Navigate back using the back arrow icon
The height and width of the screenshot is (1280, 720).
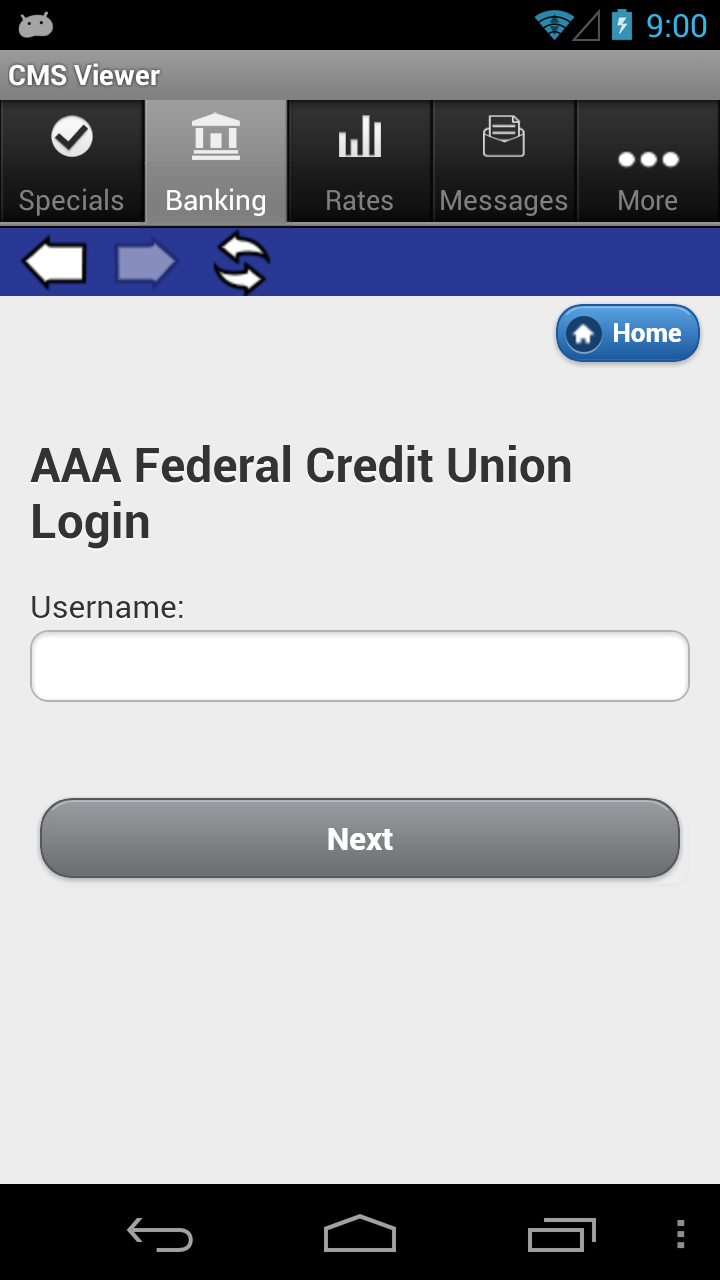(52, 261)
